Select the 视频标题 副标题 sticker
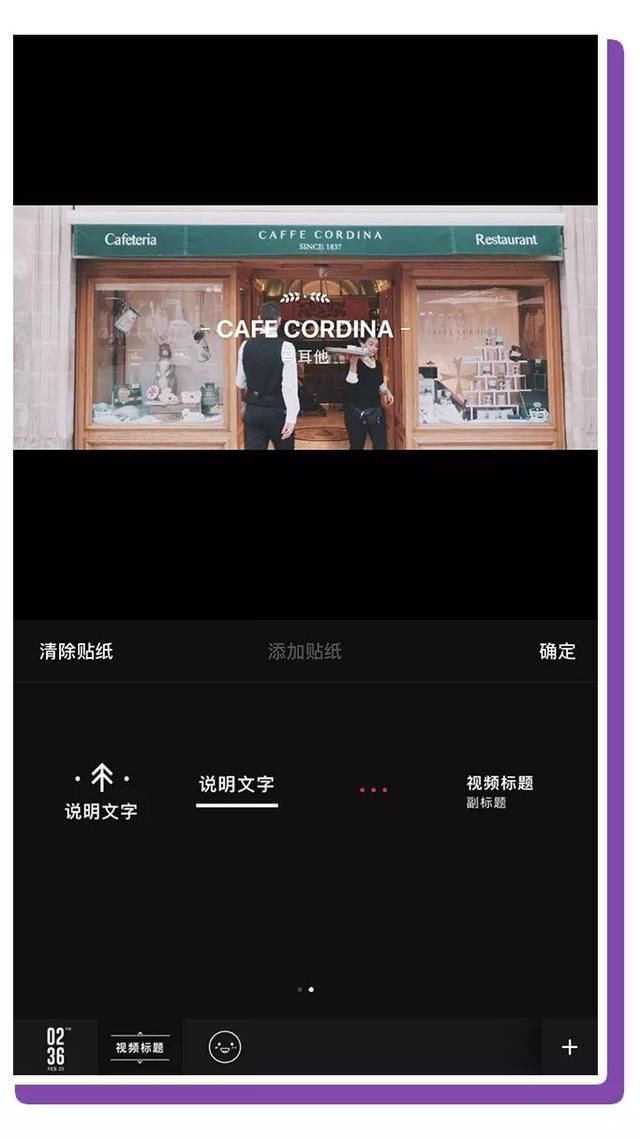640x1139 pixels. coord(499,790)
